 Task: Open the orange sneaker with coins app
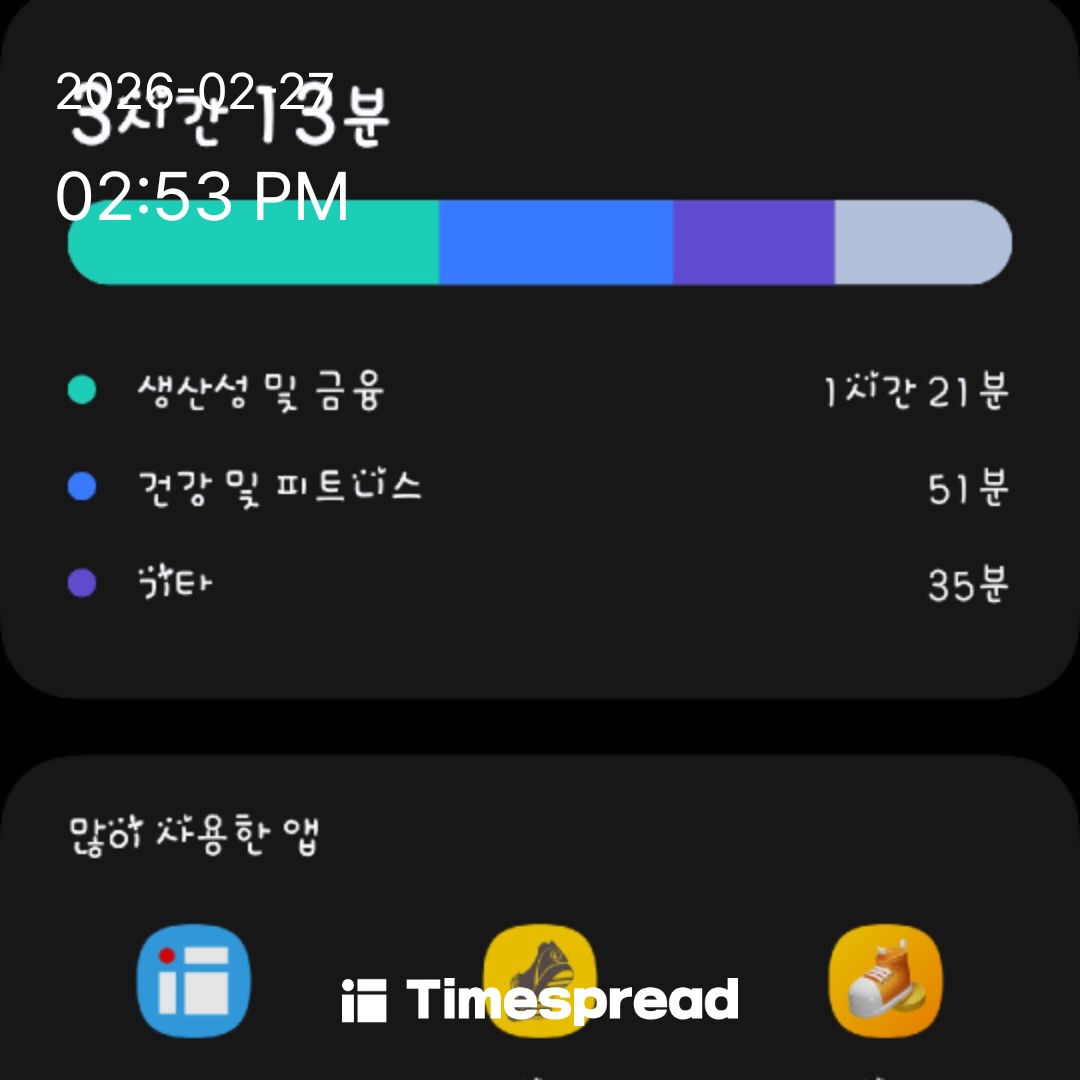coord(885,981)
